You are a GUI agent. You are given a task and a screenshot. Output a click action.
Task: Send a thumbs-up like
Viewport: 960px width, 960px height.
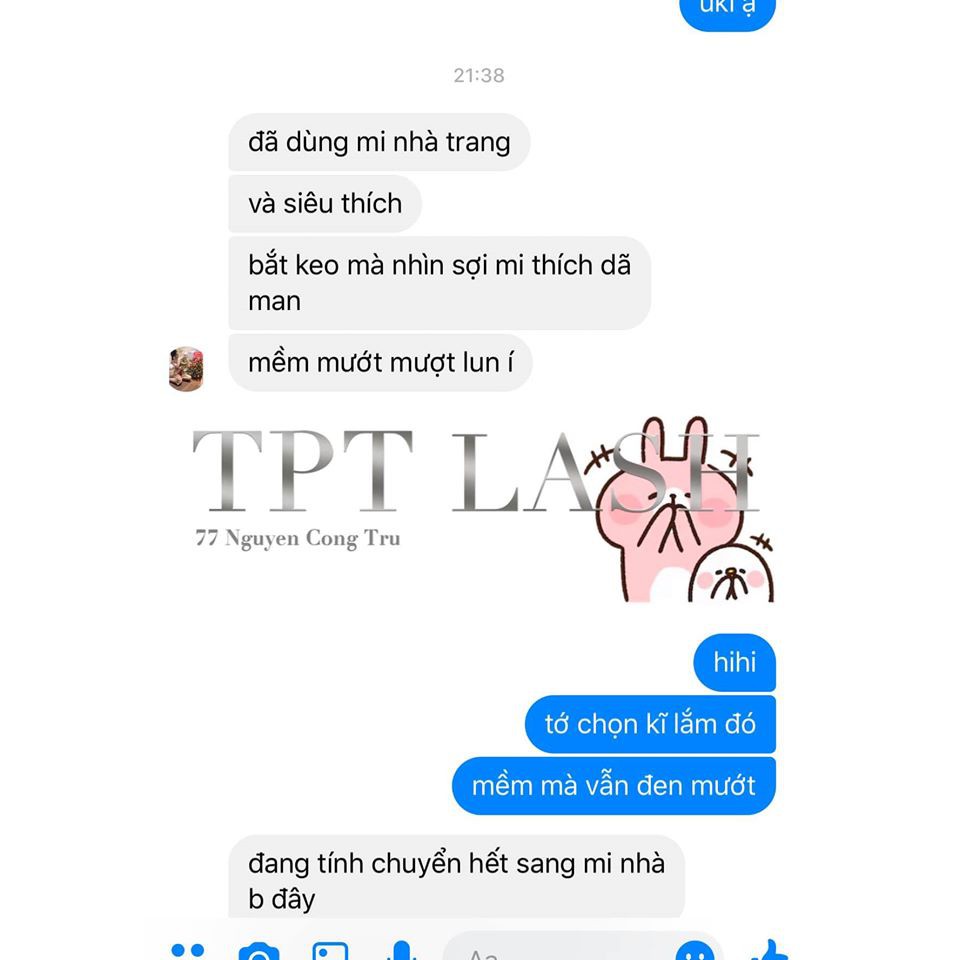[770, 951]
